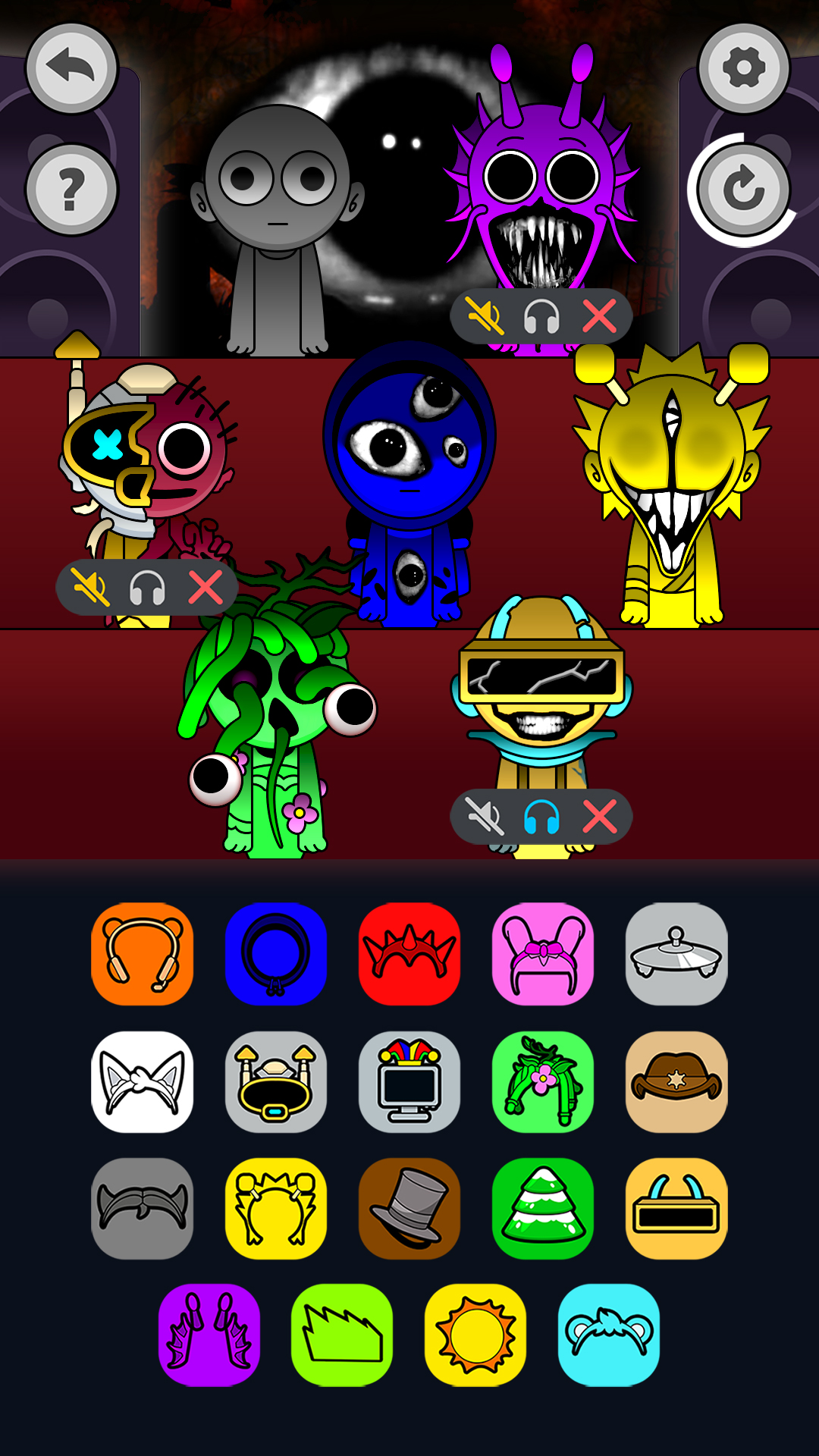Remove the purple horned character
This screenshot has height=1456, width=819.
pos(599,316)
